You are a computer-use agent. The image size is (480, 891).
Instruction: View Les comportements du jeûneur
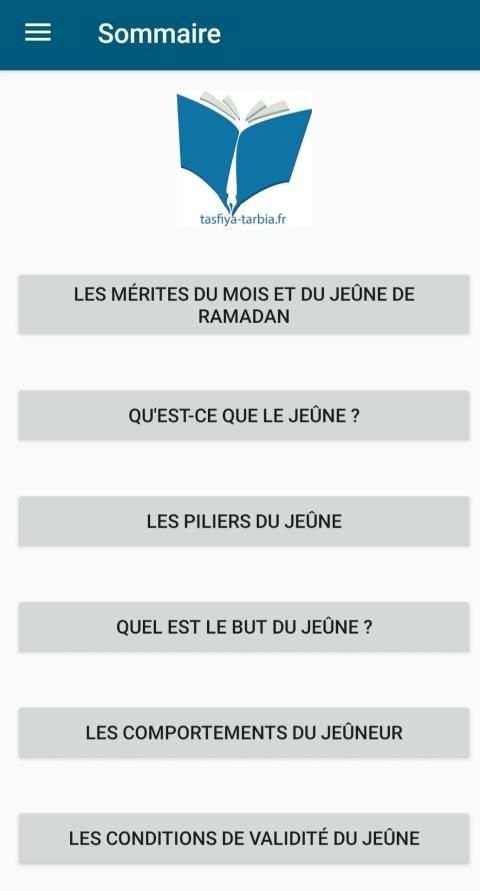click(x=244, y=733)
